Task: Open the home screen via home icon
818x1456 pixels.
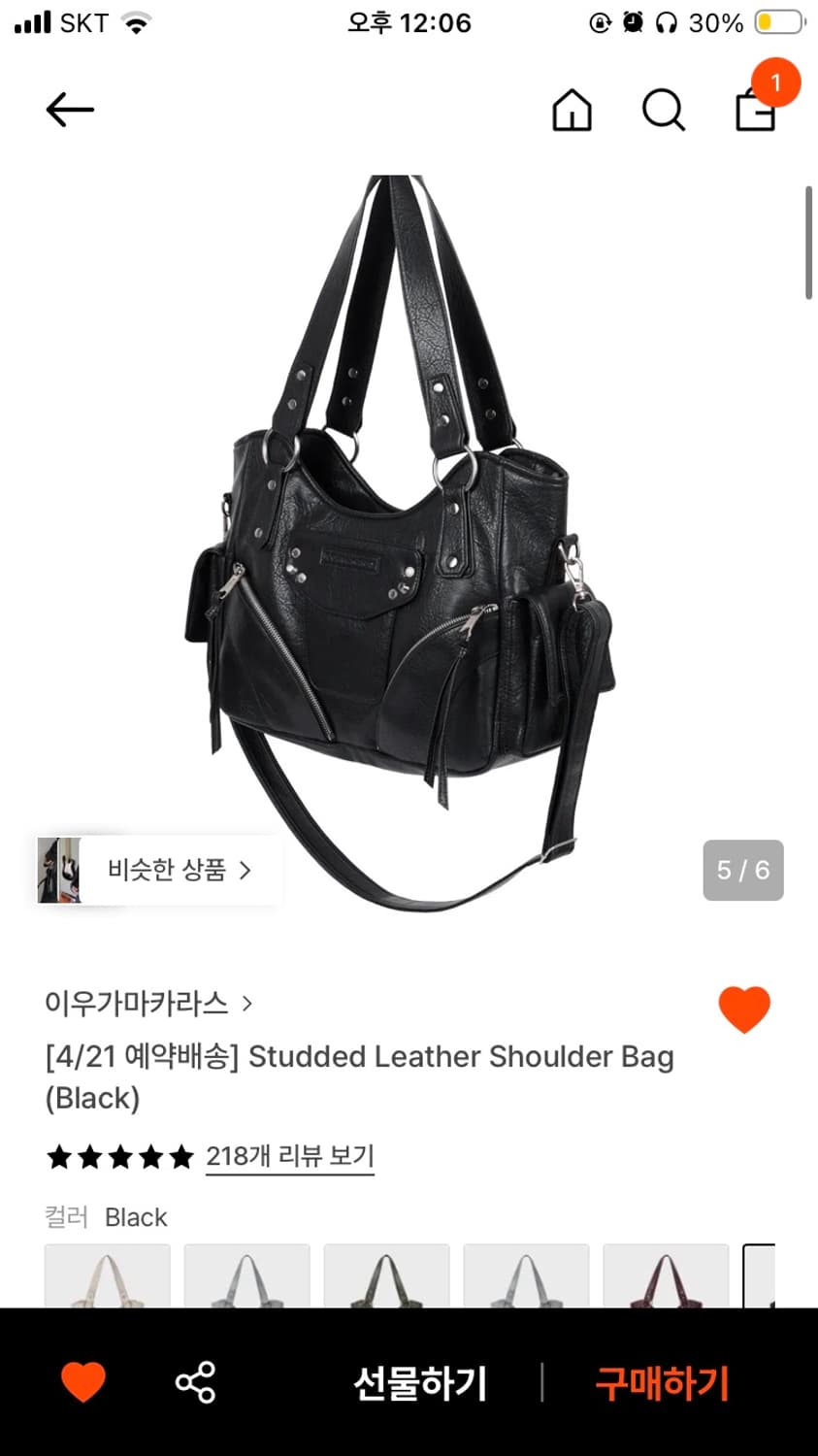Action: click(x=571, y=111)
